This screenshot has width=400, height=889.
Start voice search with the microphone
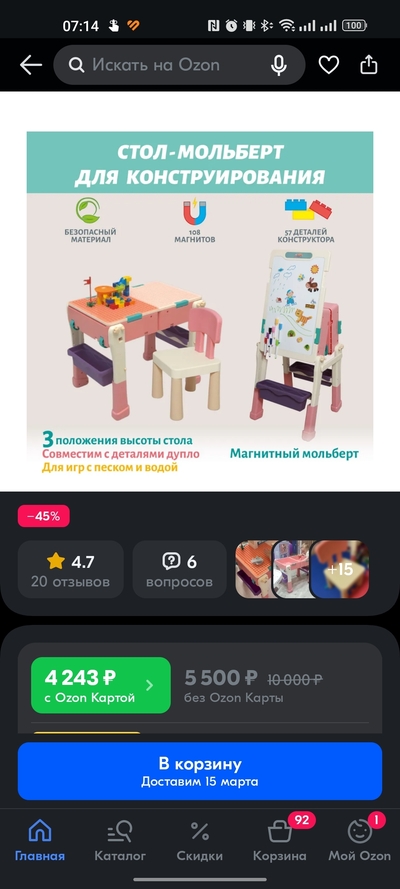coord(278,65)
